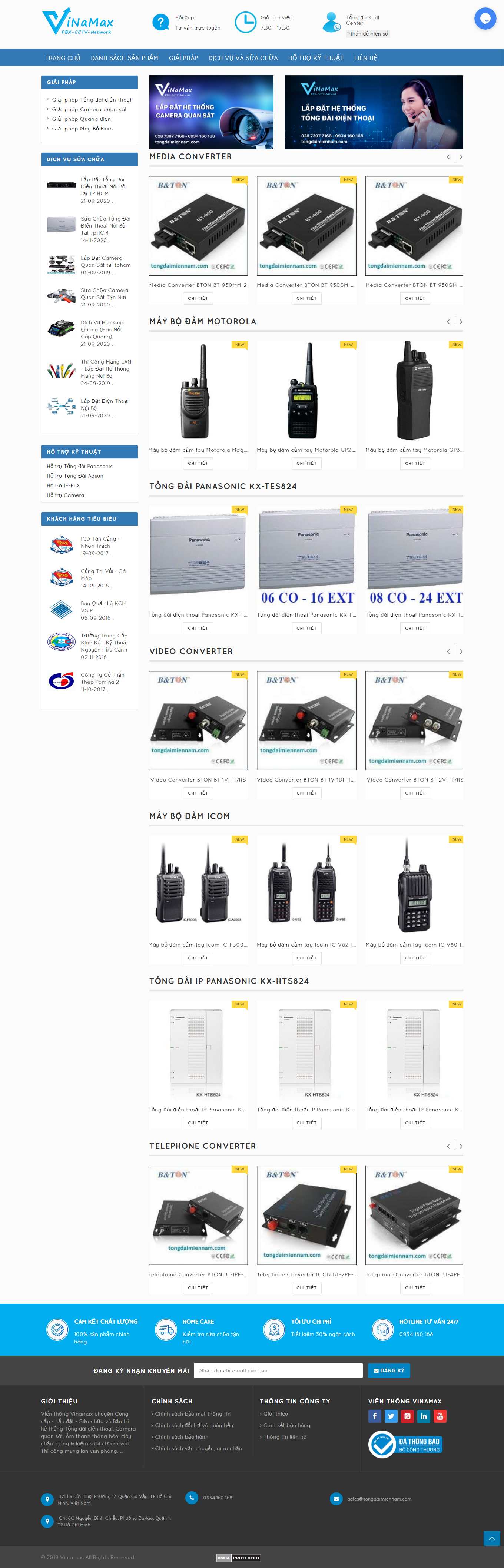Open Giải pháp Camera quan sát link
Viewport: 504px width, 1568px height.
pyautogui.click(x=89, y=110)
